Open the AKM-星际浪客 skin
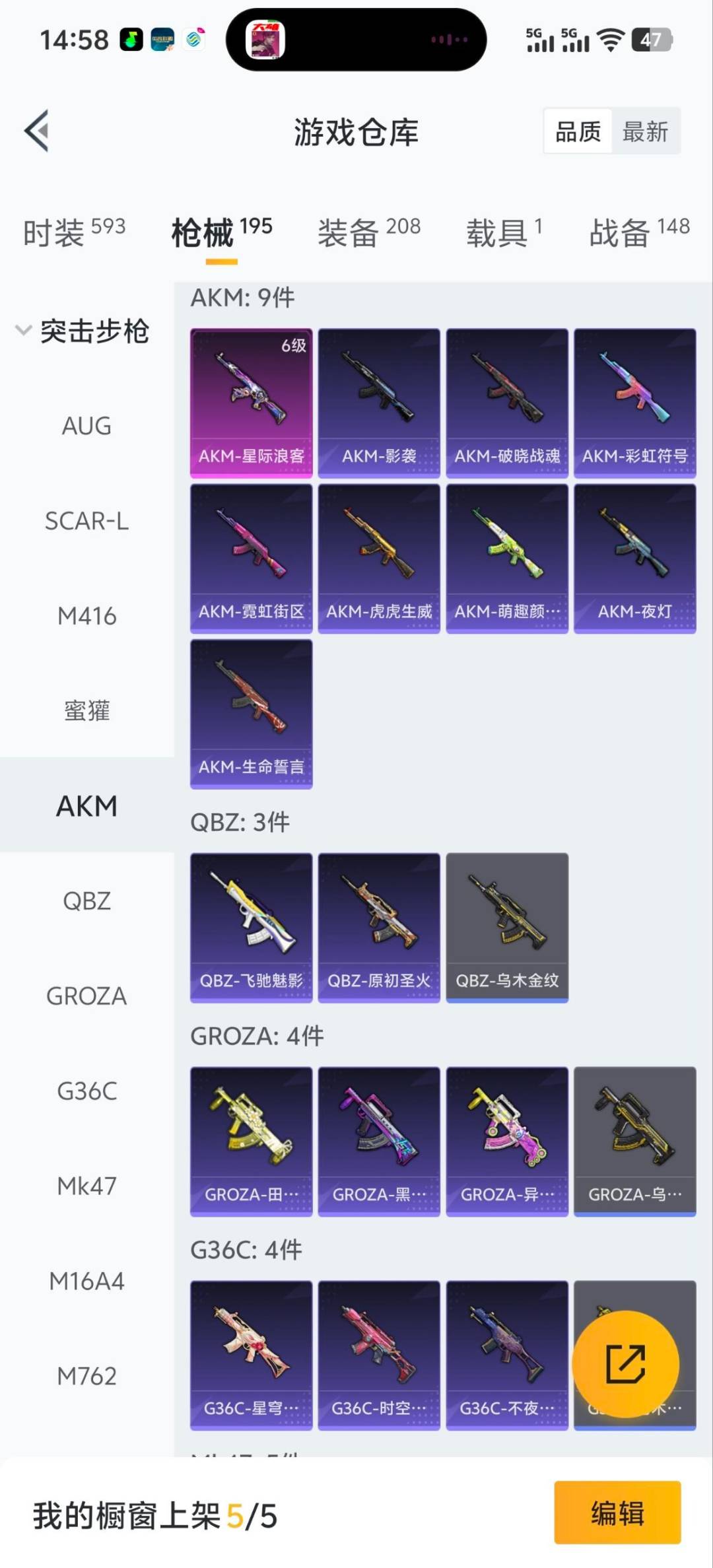Screen dimensions: 713x1568 251,403
